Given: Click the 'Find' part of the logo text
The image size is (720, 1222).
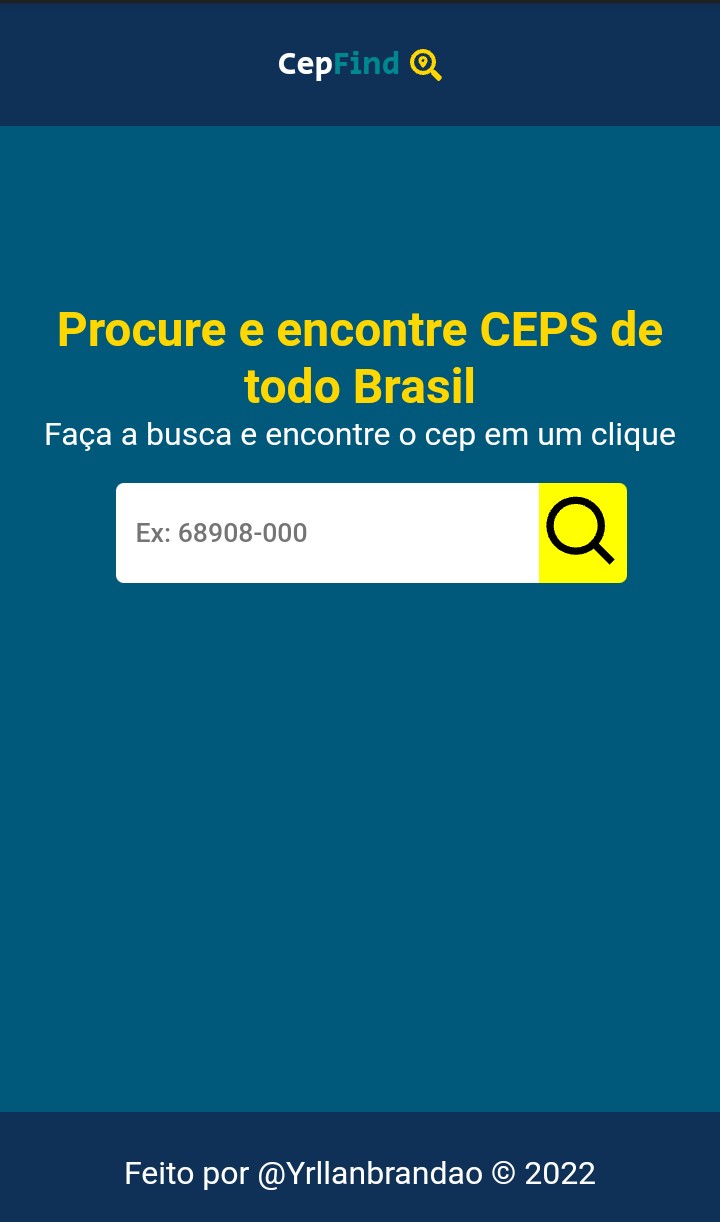Looking at the screenshot, I should pyautogui.click(x=365, y=64).
